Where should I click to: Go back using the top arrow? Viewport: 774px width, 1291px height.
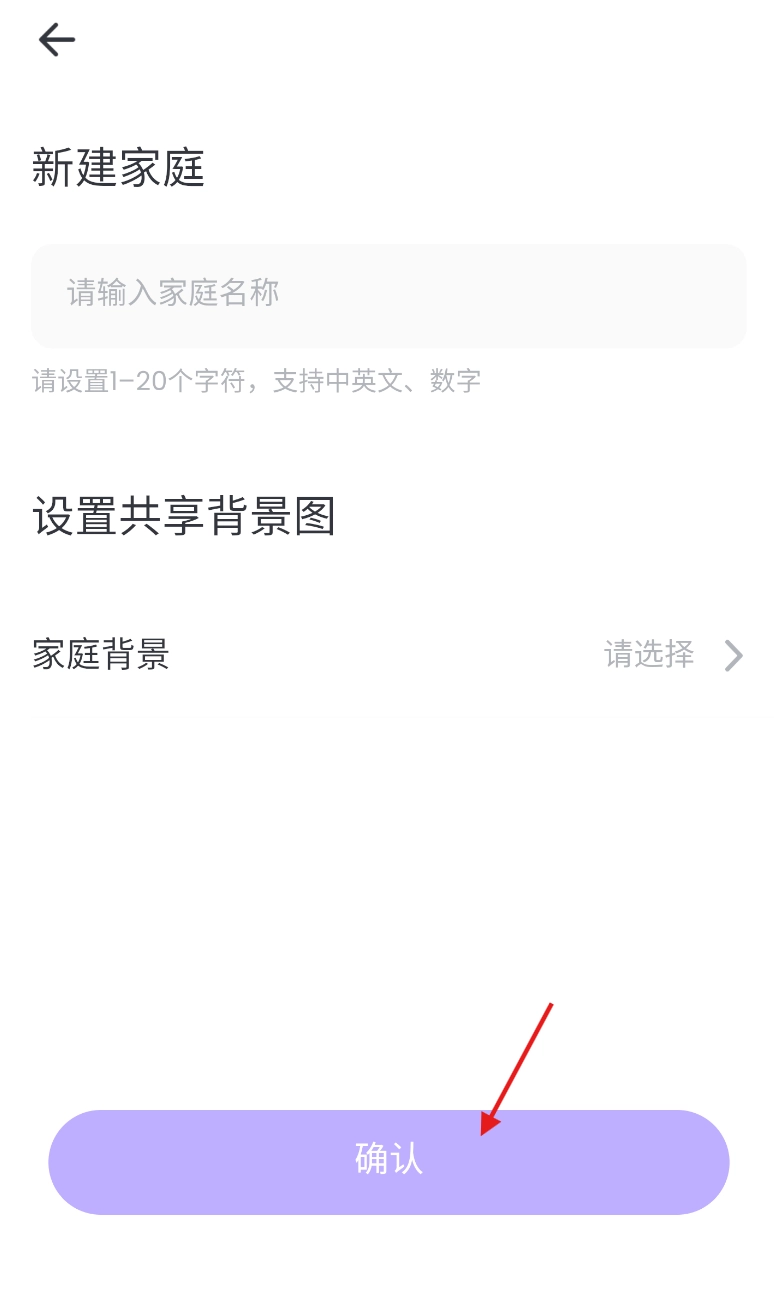57,40
